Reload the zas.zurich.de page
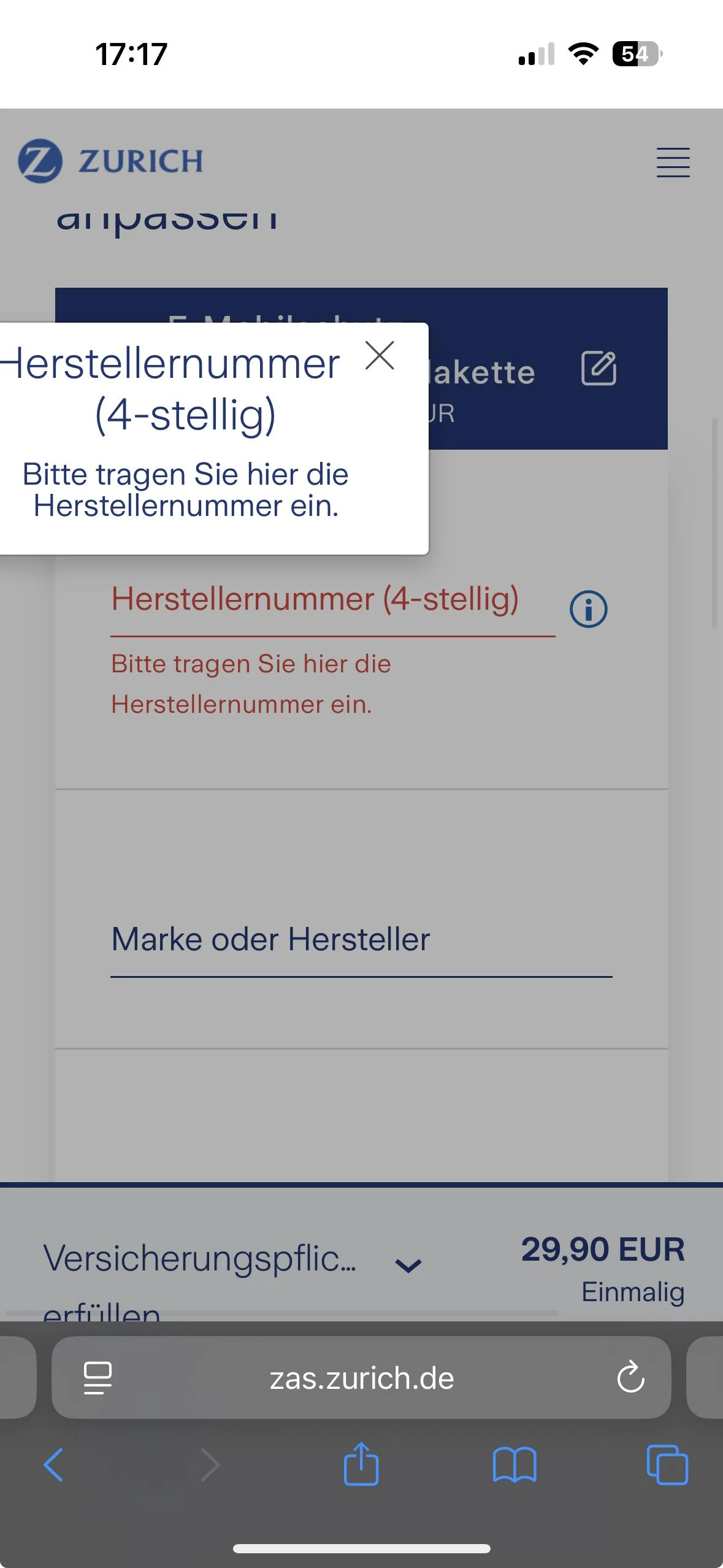Image resolution: width=723 pixels, height=1568 pixels. (630, 1378)
